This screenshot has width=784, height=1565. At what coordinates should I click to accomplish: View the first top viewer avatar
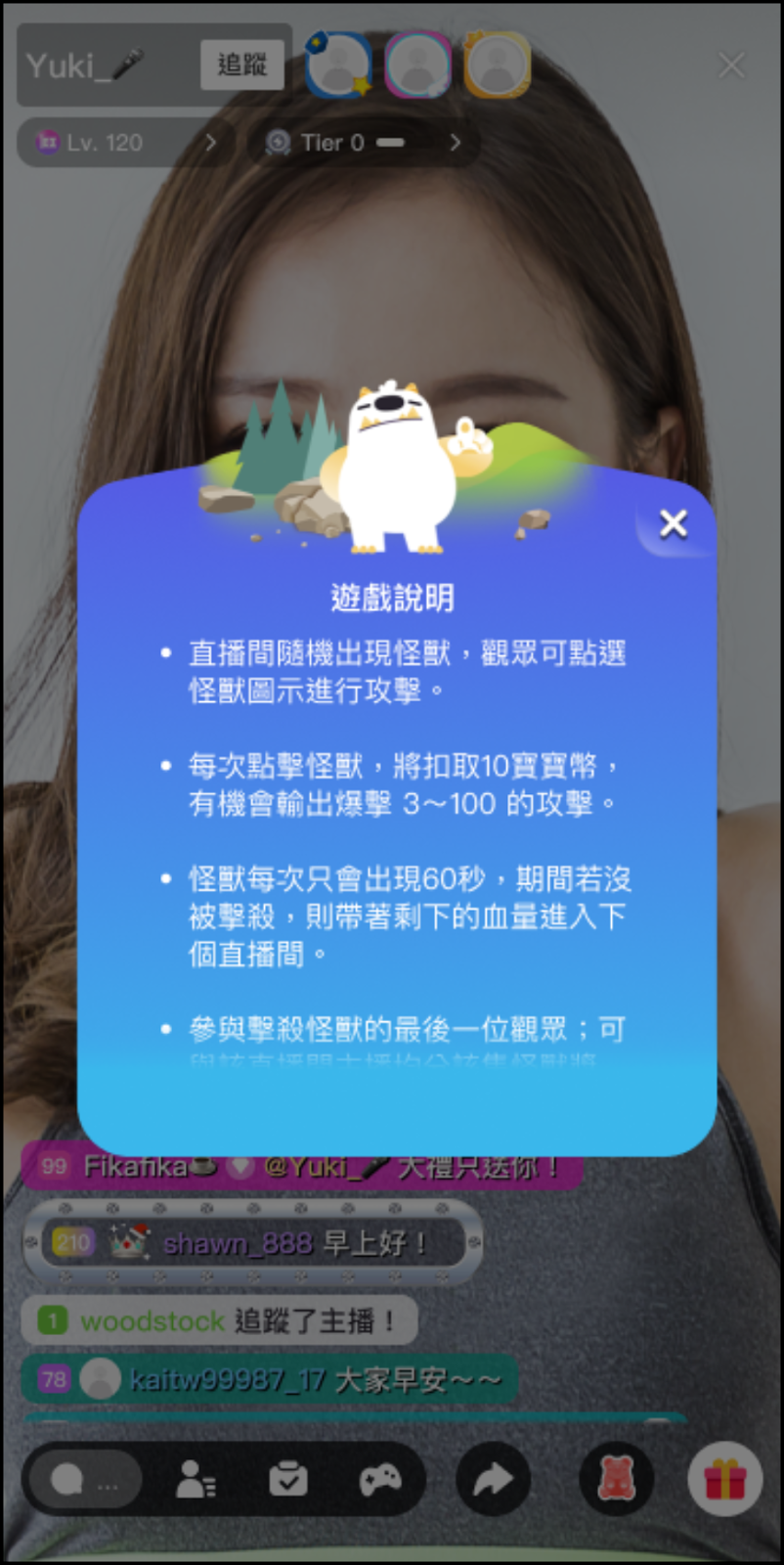pyautogui.click(x=339, y=66)
